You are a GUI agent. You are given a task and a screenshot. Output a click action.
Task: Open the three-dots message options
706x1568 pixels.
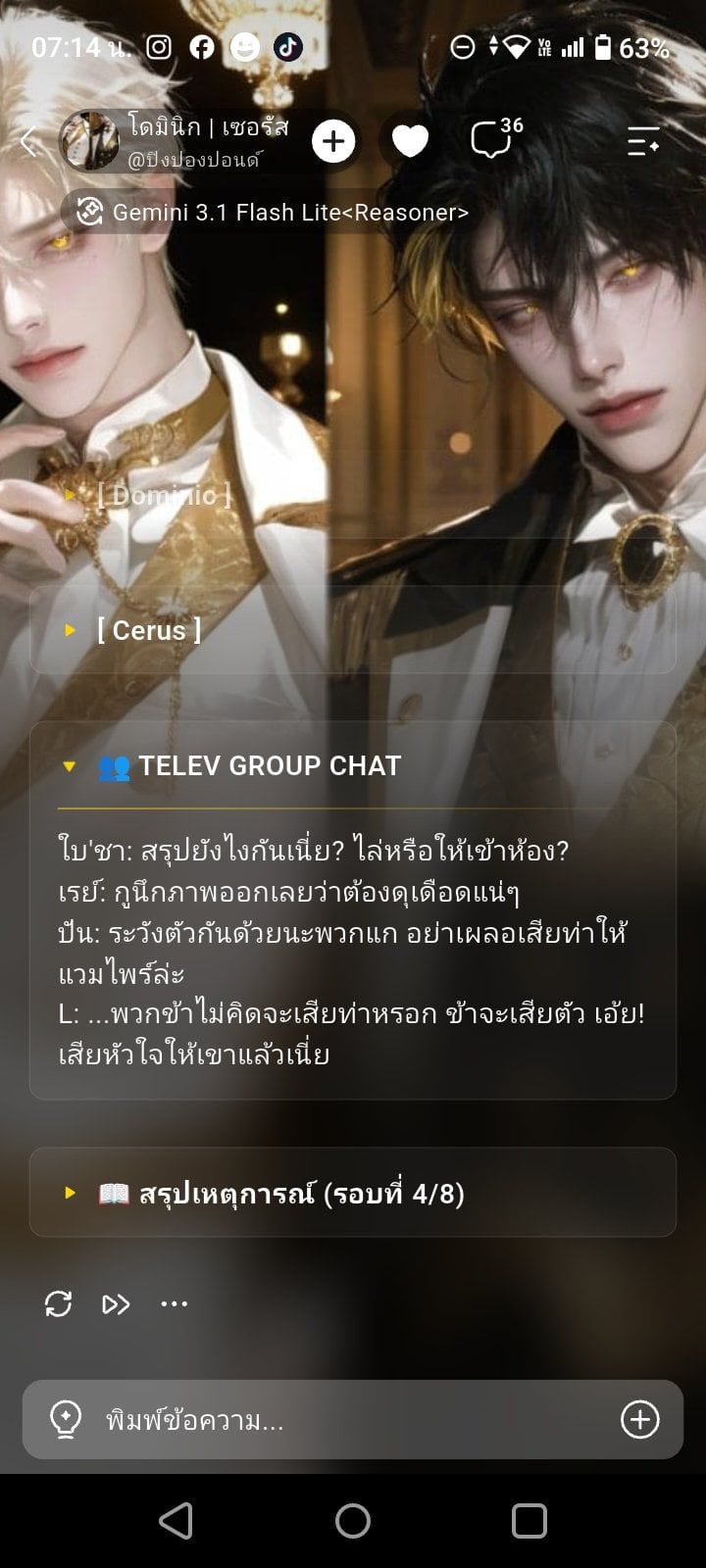tap(174, 1303)
